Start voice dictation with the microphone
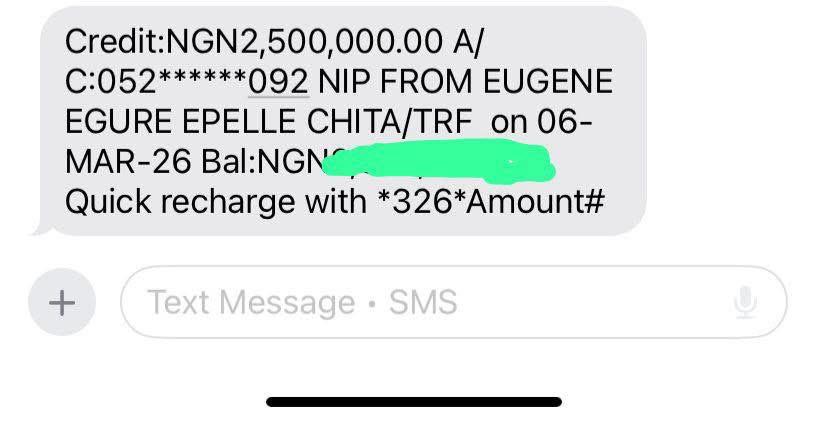This screenshot has height=423, width=828. (744, 302)
